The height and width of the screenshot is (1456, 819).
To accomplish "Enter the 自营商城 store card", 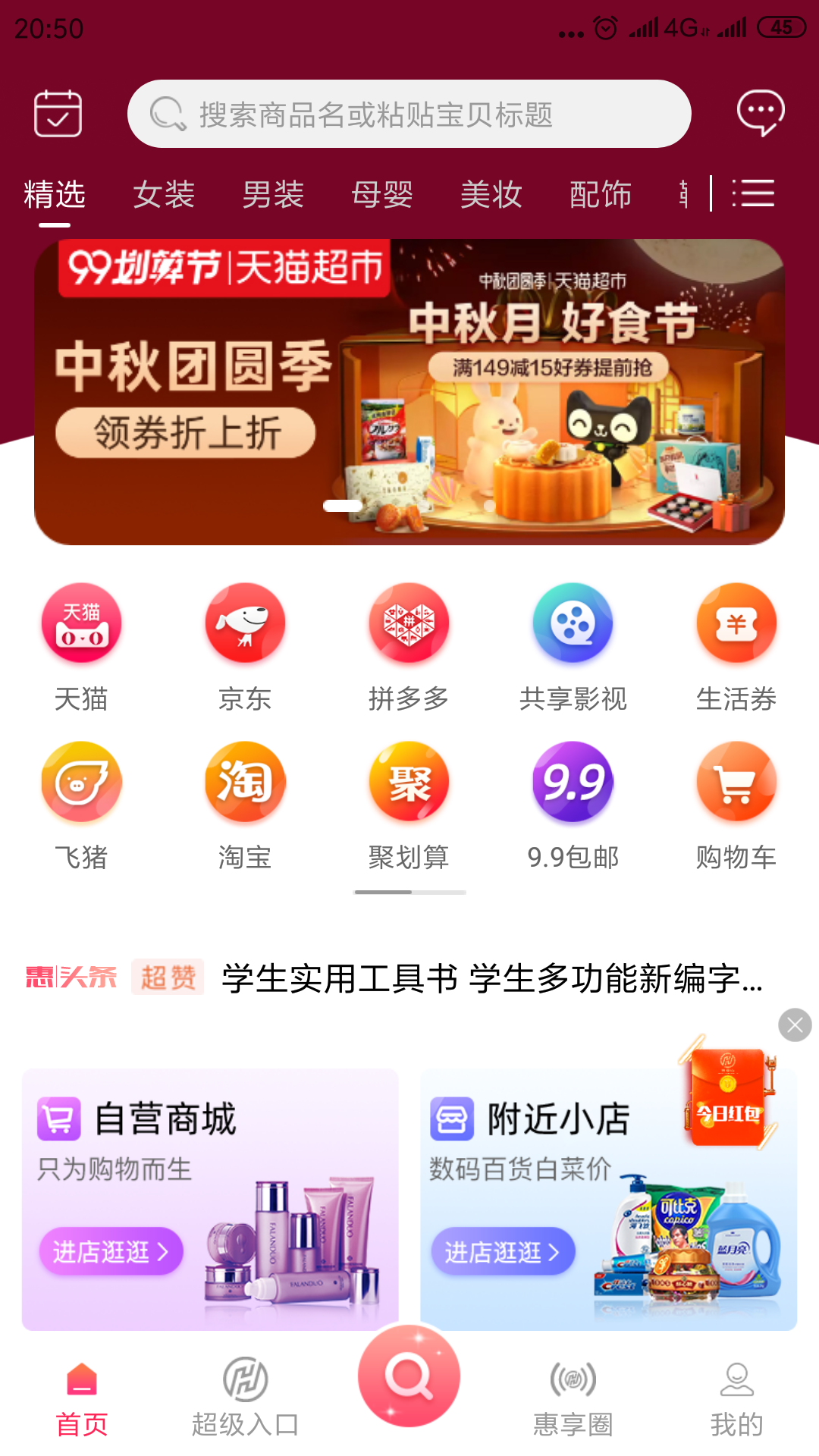I will click(210, 1200).
